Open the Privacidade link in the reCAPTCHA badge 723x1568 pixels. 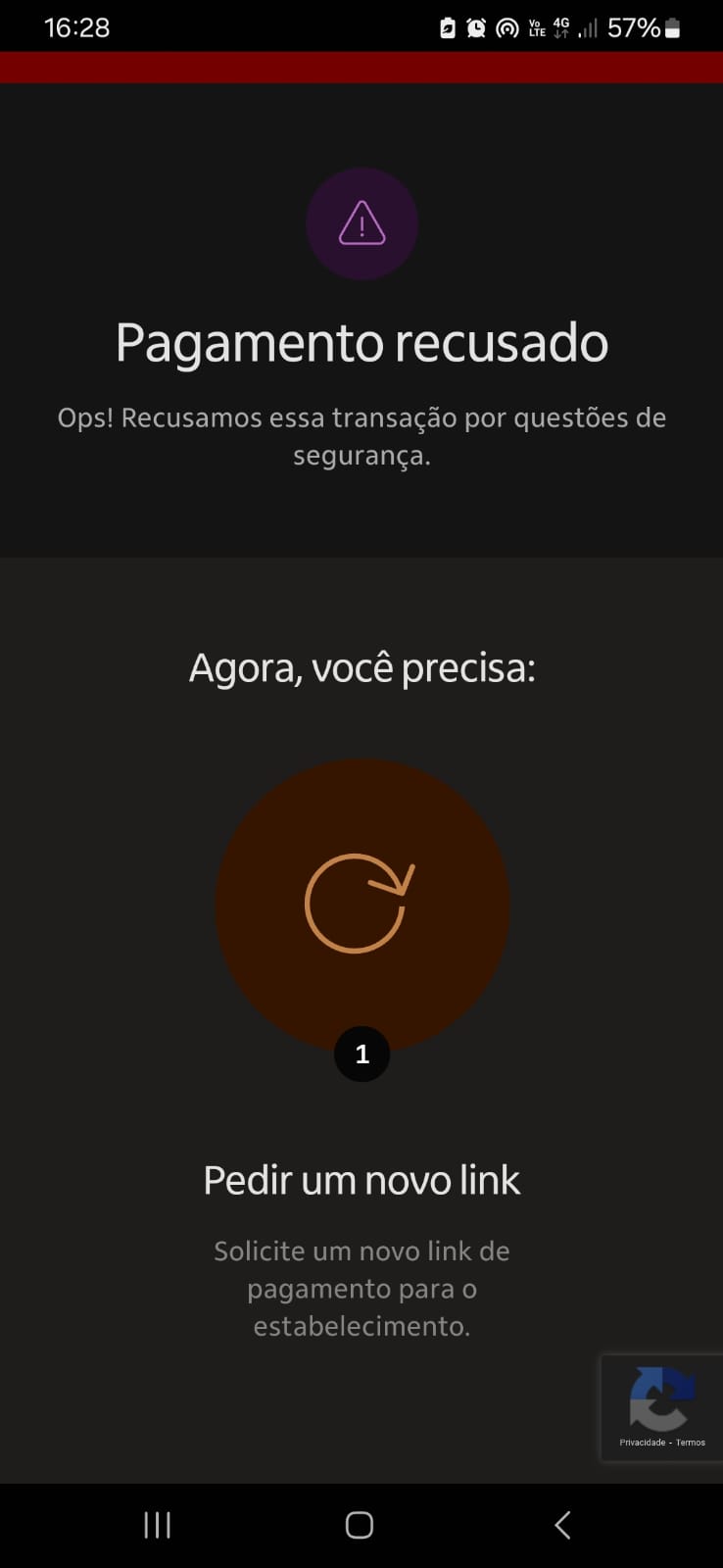(x=644, y=1442)
